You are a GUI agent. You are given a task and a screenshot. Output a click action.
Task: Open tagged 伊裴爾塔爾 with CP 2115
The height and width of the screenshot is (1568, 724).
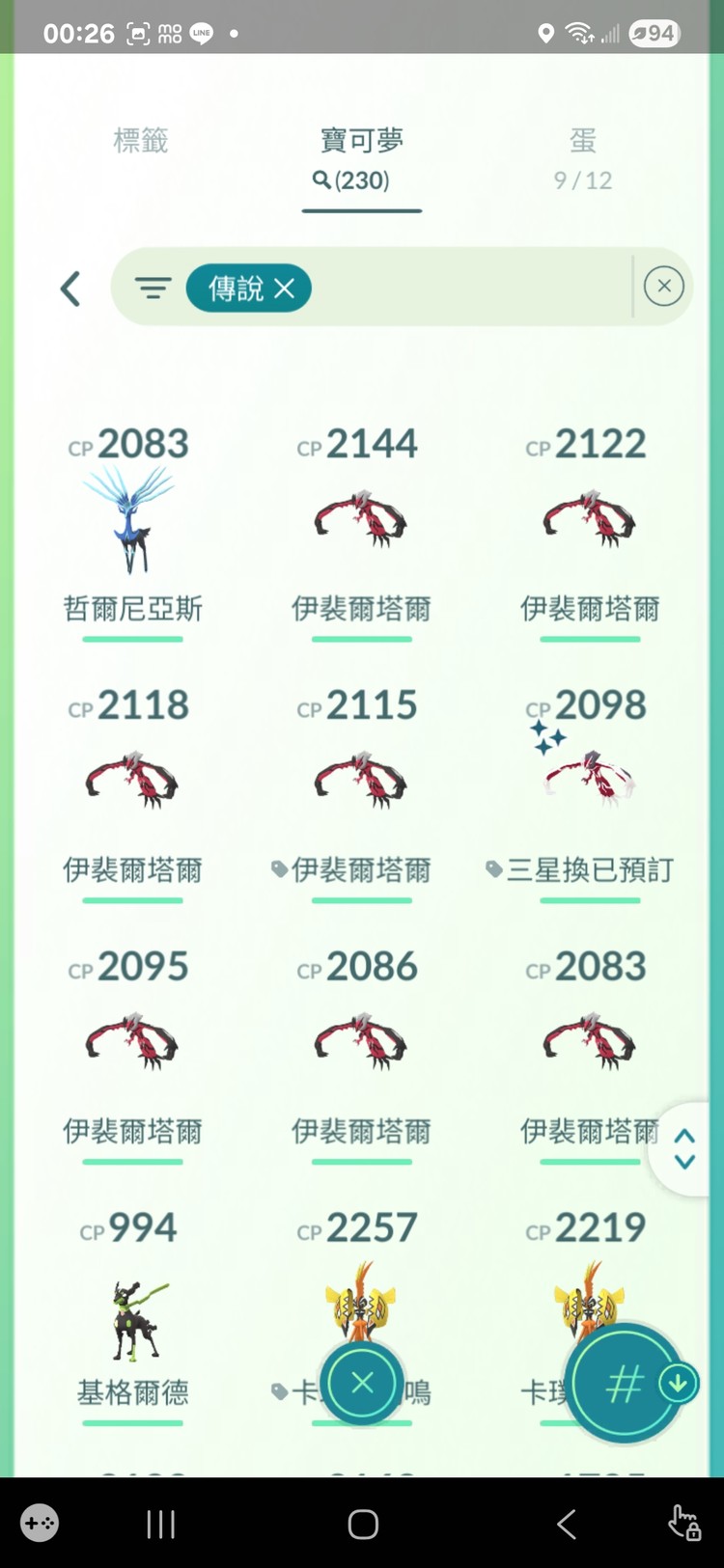tap(361, 784)
